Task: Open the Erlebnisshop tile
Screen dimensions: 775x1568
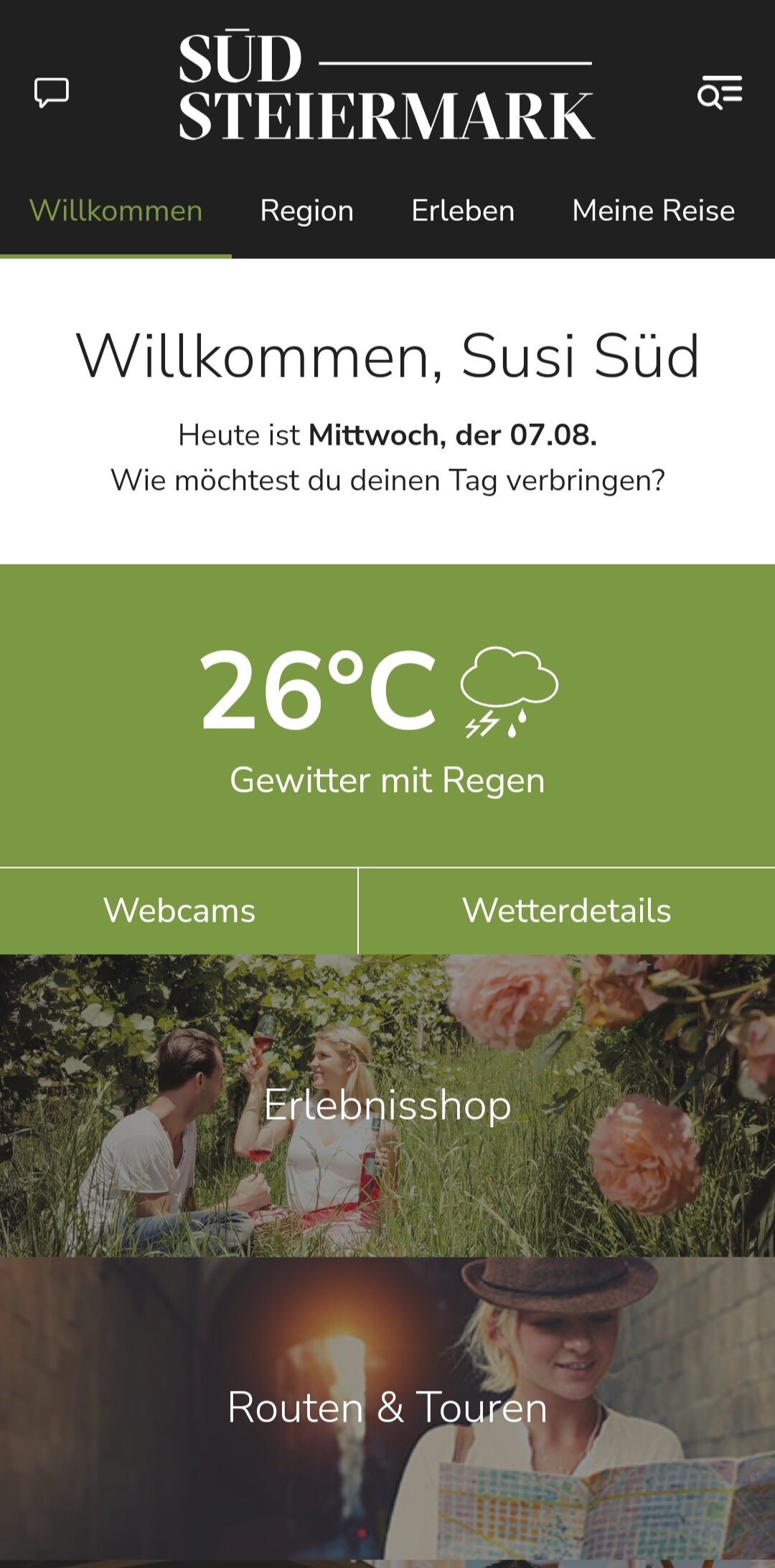Action: 387,1105
